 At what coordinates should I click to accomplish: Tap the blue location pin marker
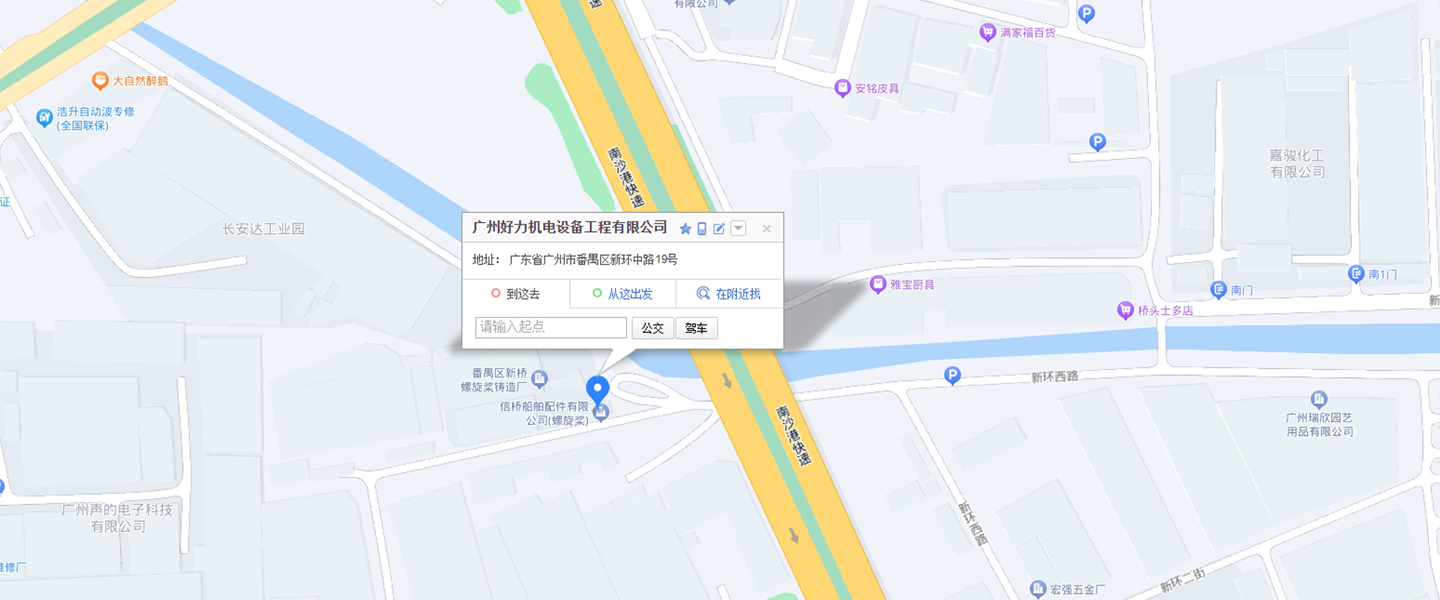[x=598, y=390]
